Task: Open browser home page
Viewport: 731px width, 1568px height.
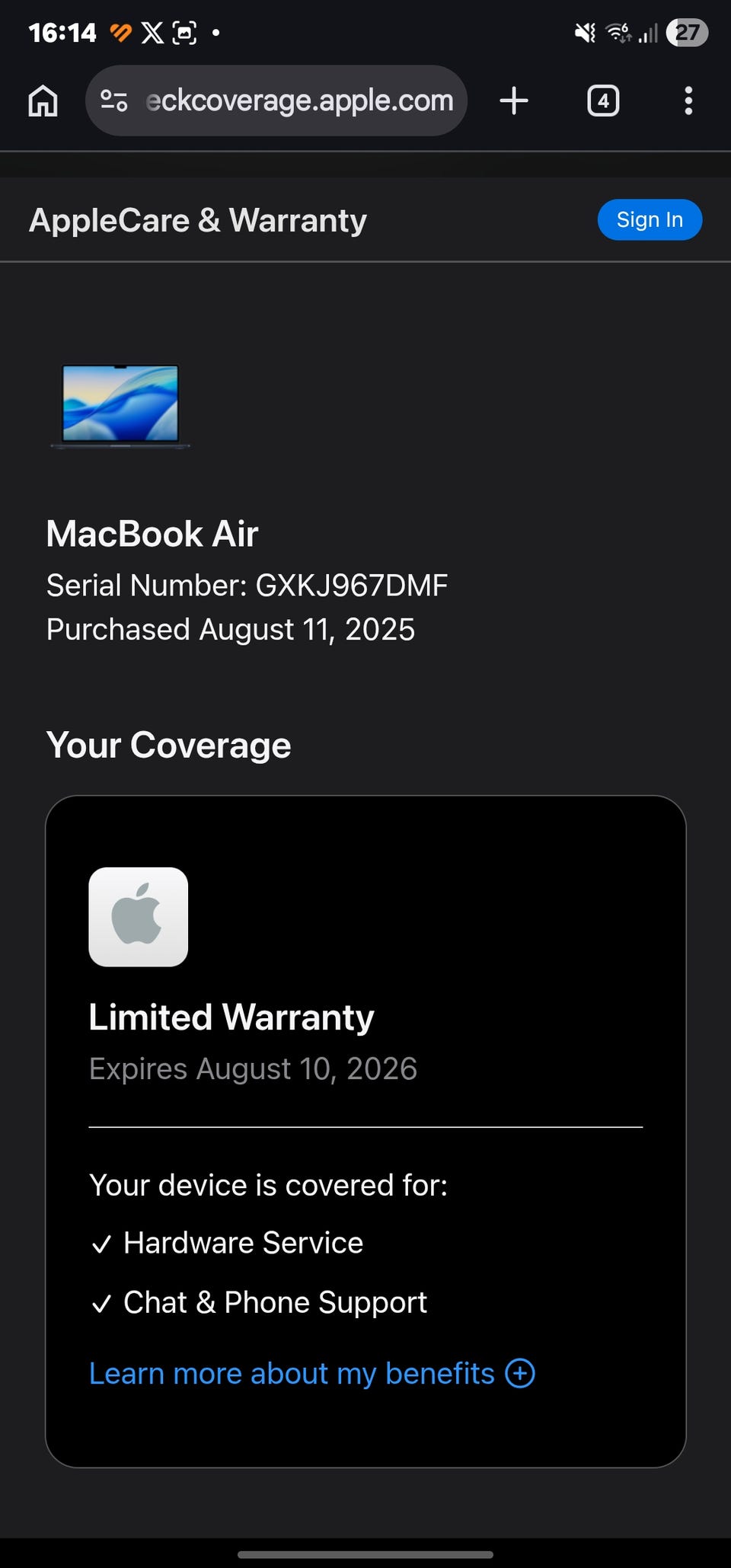Action: (x=43, y=101)
